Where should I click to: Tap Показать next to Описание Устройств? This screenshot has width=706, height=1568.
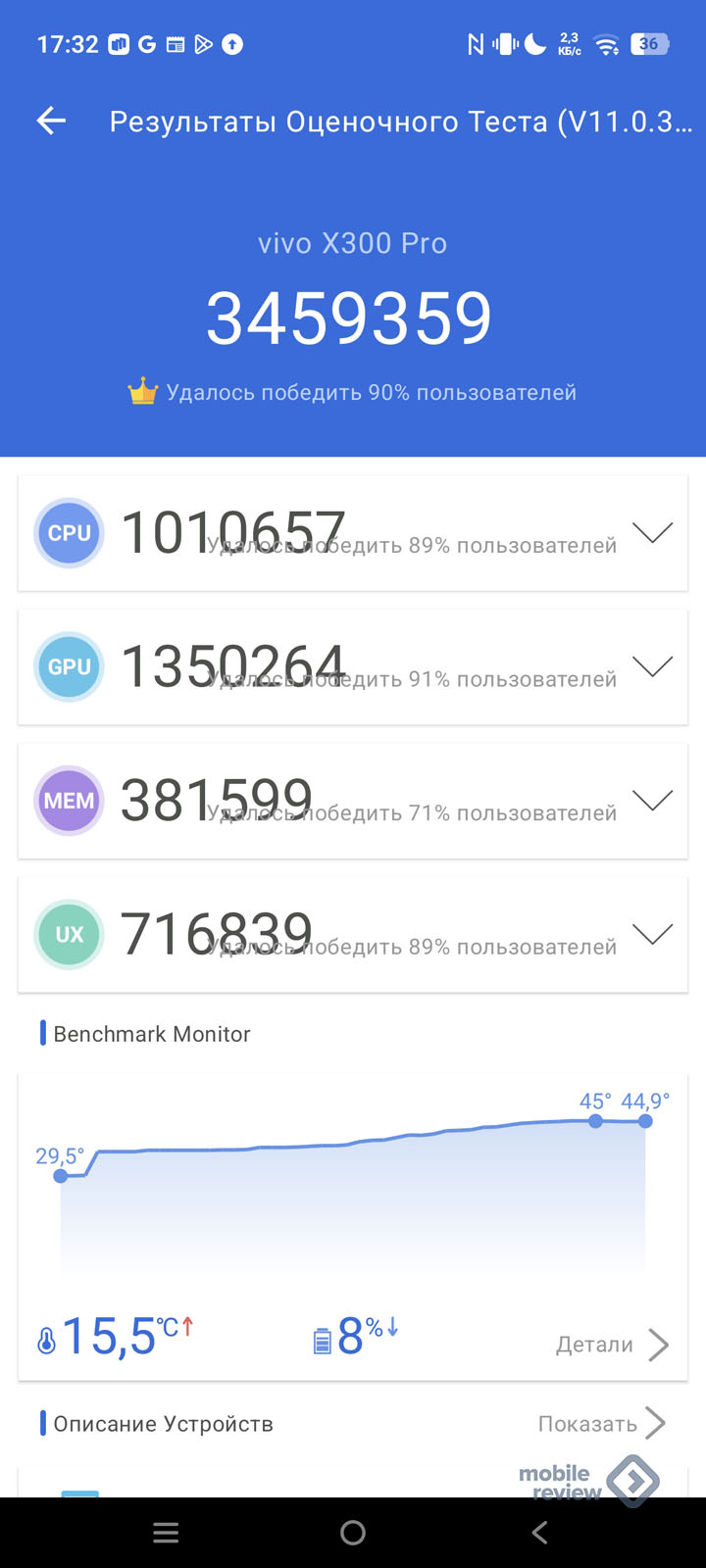600,1424
